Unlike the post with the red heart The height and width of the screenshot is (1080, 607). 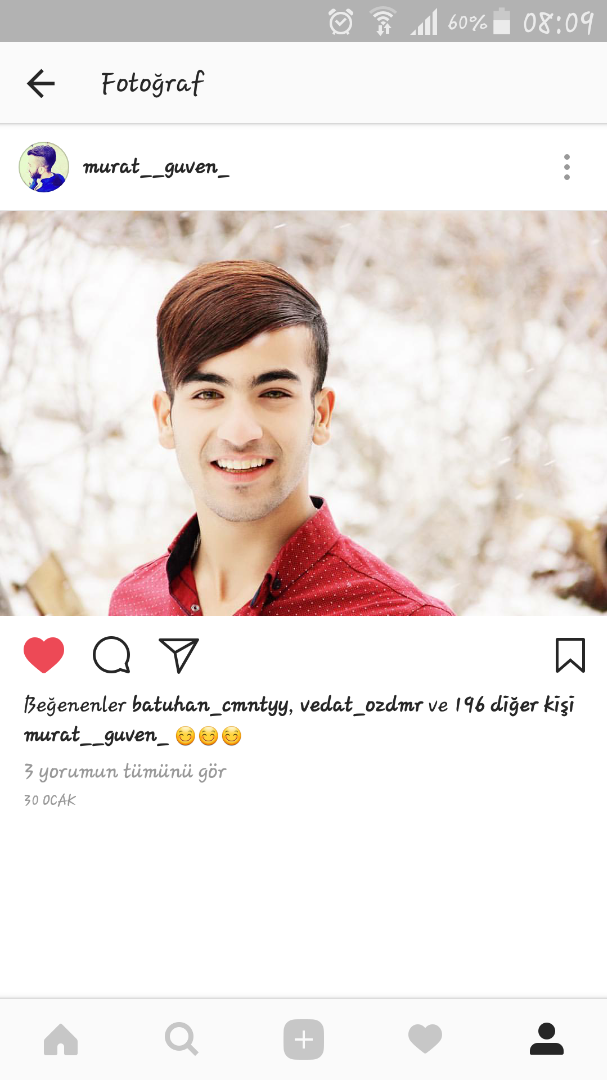tap(44, 655)
